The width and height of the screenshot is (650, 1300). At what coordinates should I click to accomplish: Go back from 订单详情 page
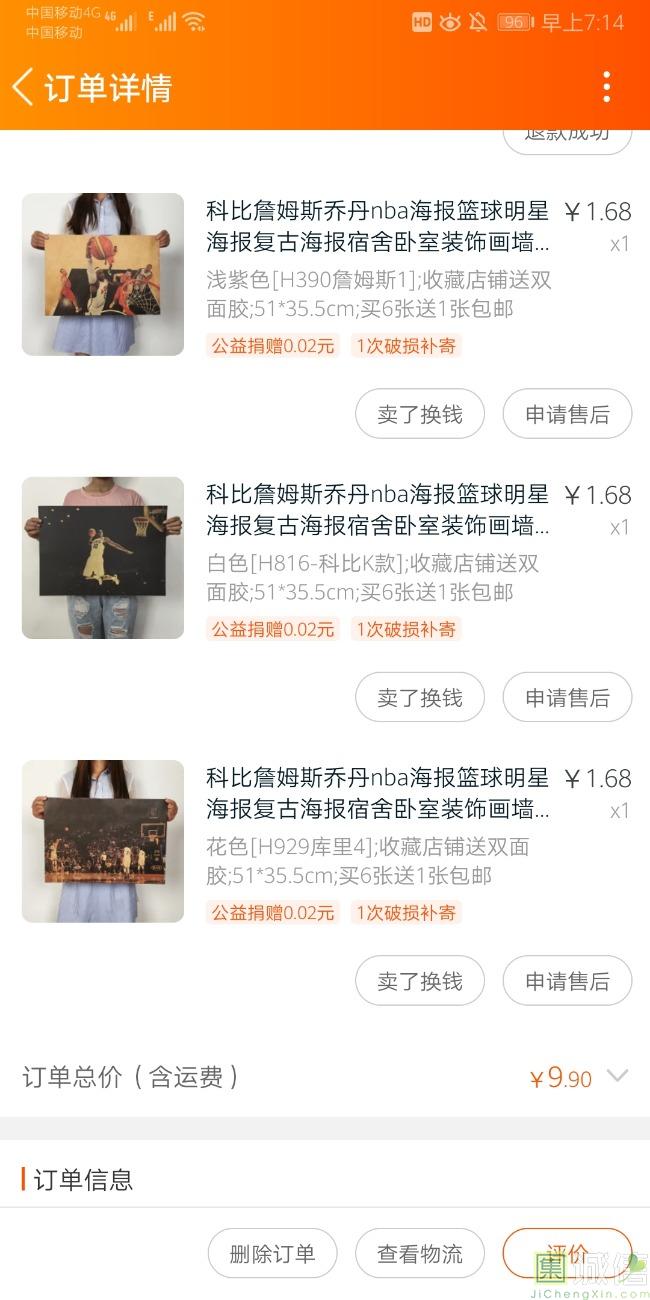point(24,88)
